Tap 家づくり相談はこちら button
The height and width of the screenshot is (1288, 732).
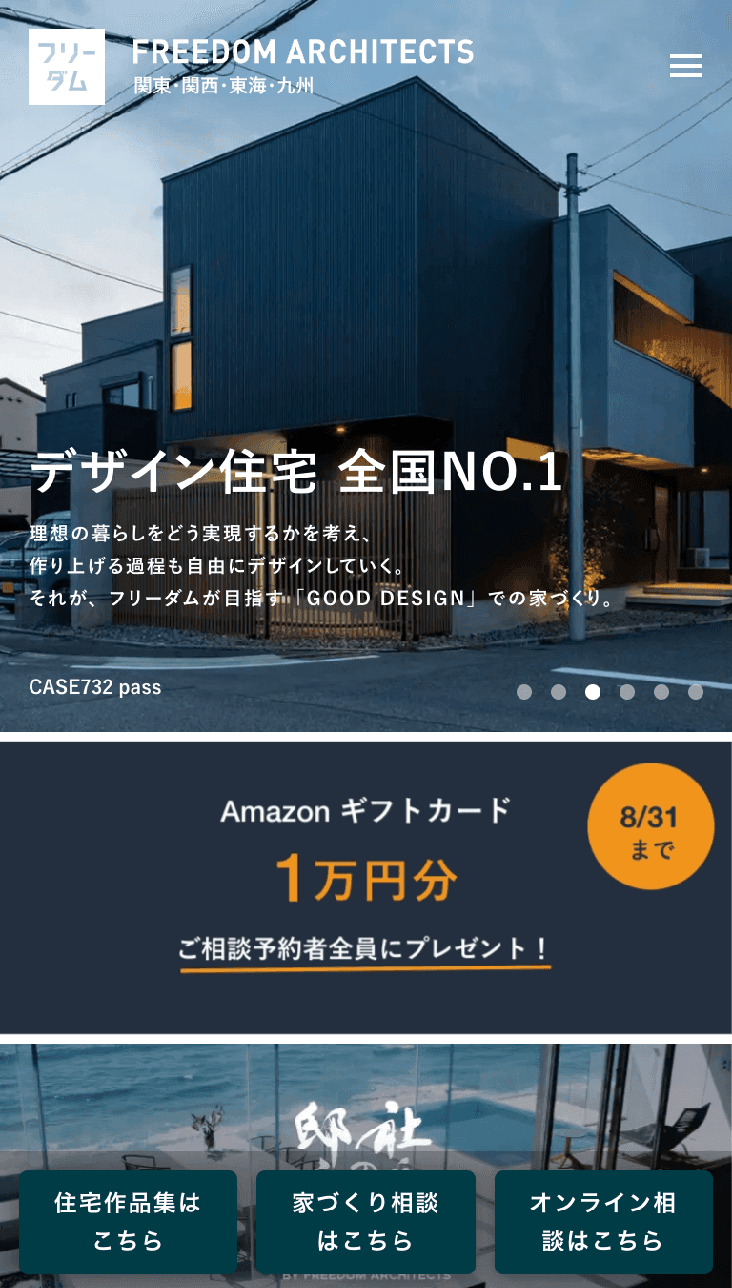366,1221
